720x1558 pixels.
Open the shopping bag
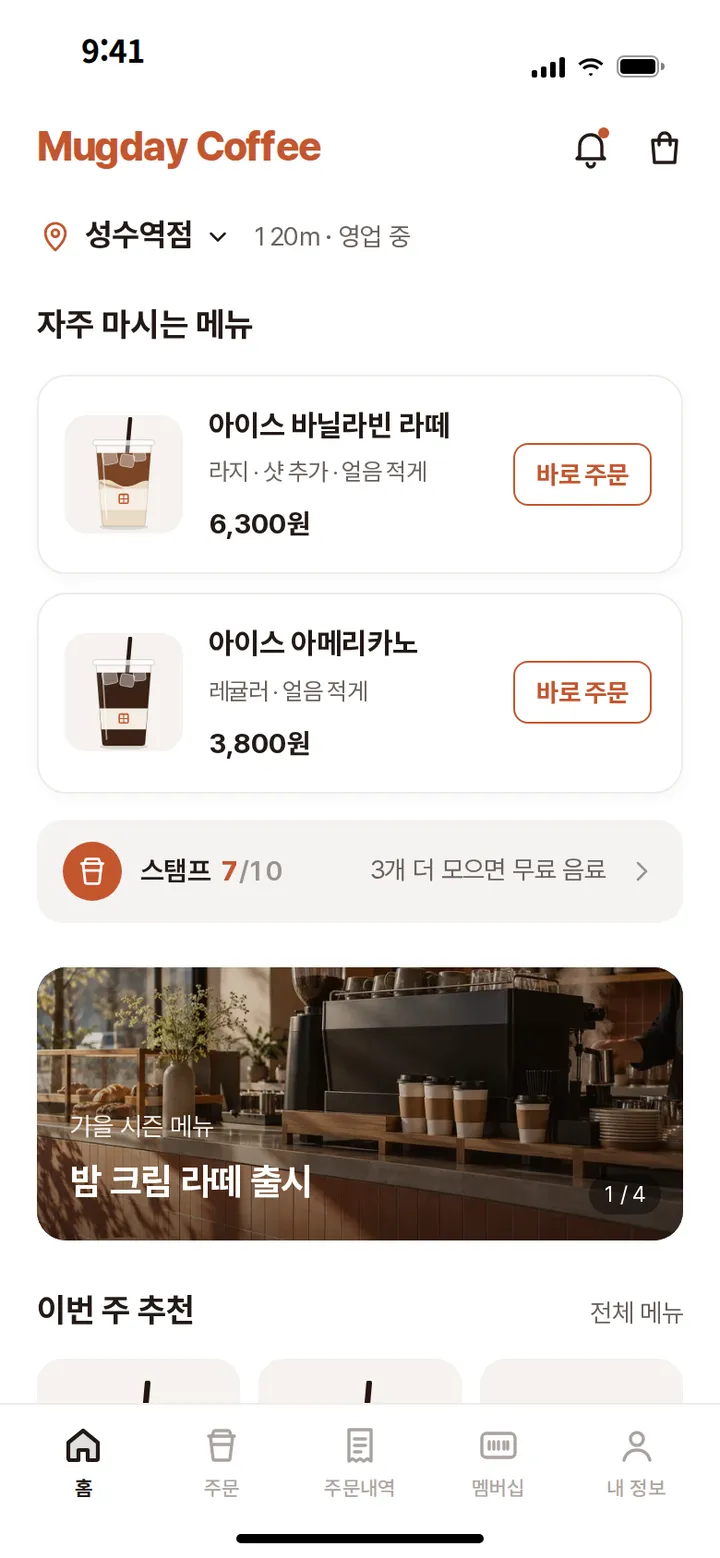[x=664, y=149]
